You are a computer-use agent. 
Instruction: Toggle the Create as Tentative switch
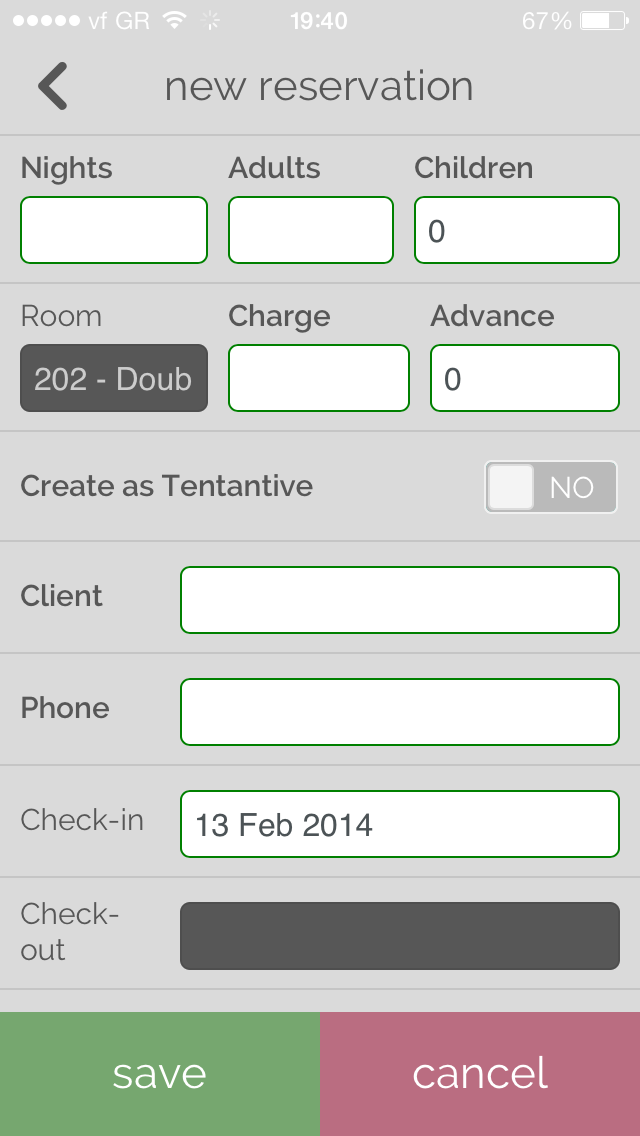pos(551,487)
